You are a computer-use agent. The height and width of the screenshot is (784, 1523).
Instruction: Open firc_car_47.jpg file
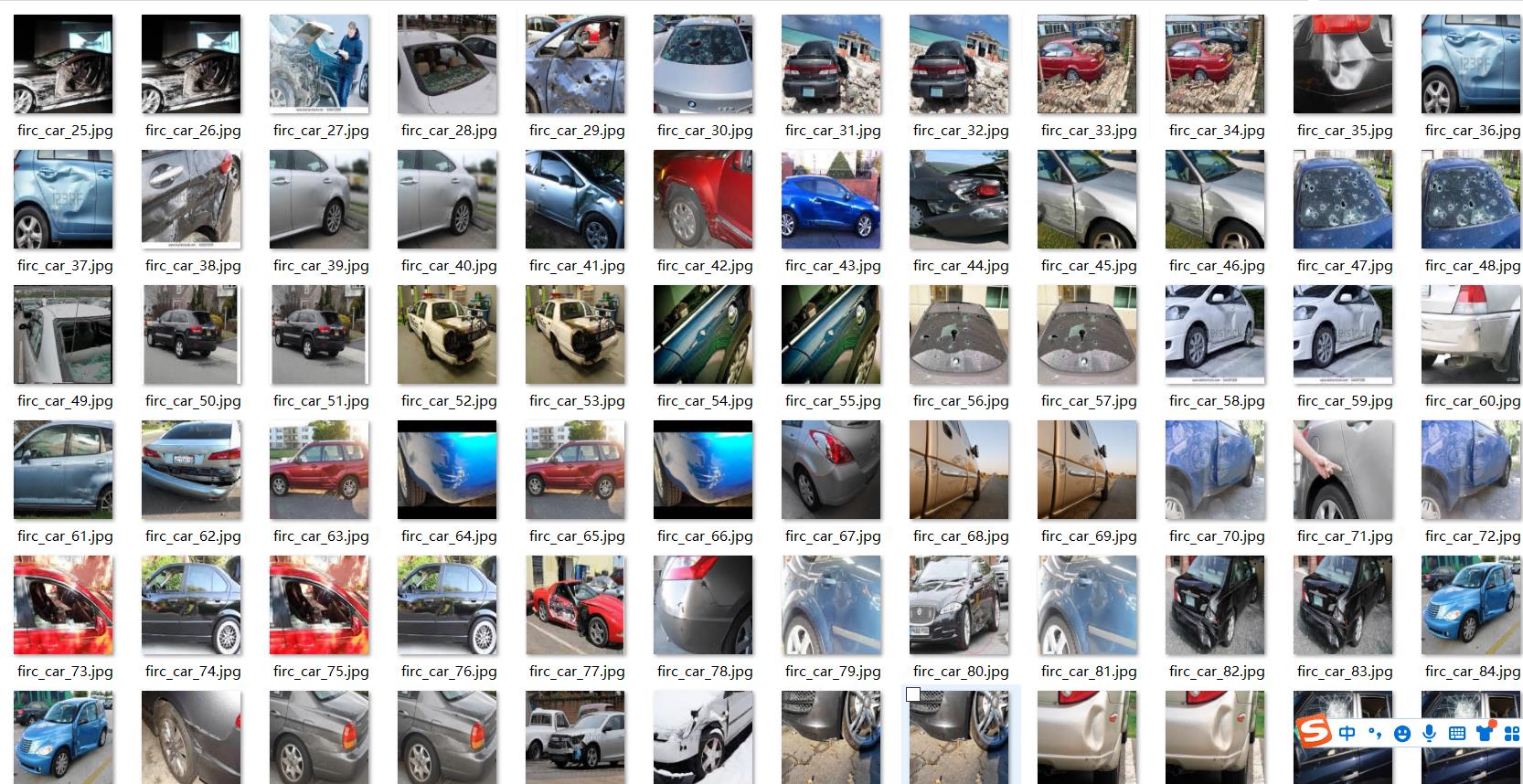tap(1343, 199)
